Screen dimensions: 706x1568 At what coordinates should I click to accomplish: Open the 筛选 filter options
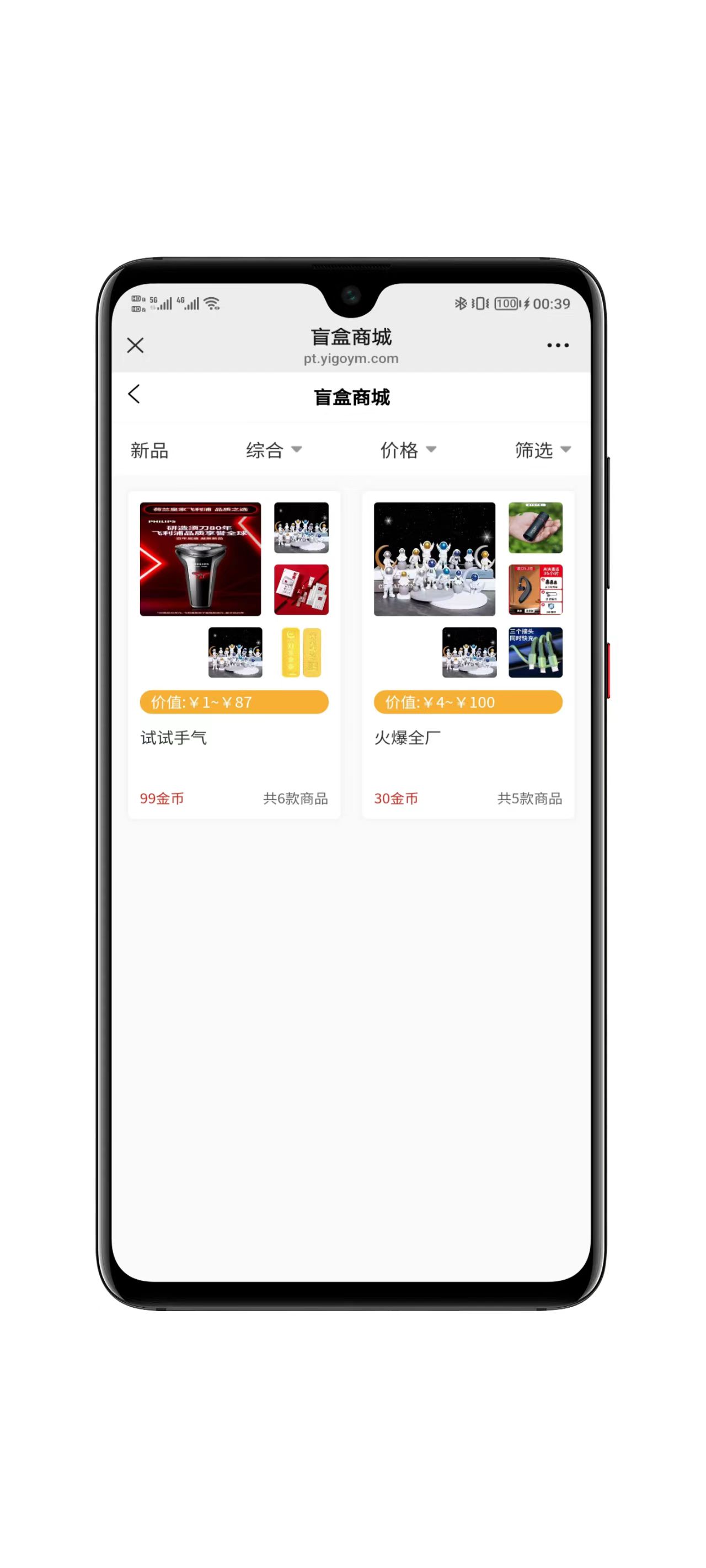542,450
